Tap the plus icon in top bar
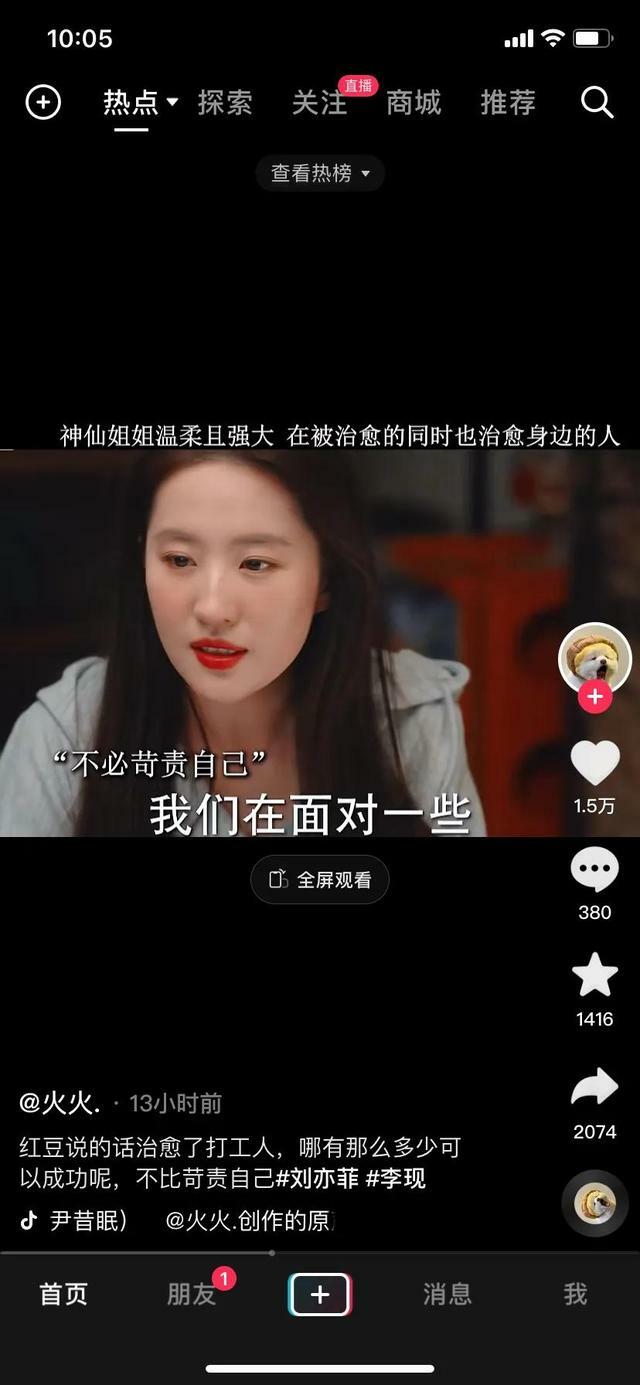The image size is (640, 1385). click(x=43, y=102)
